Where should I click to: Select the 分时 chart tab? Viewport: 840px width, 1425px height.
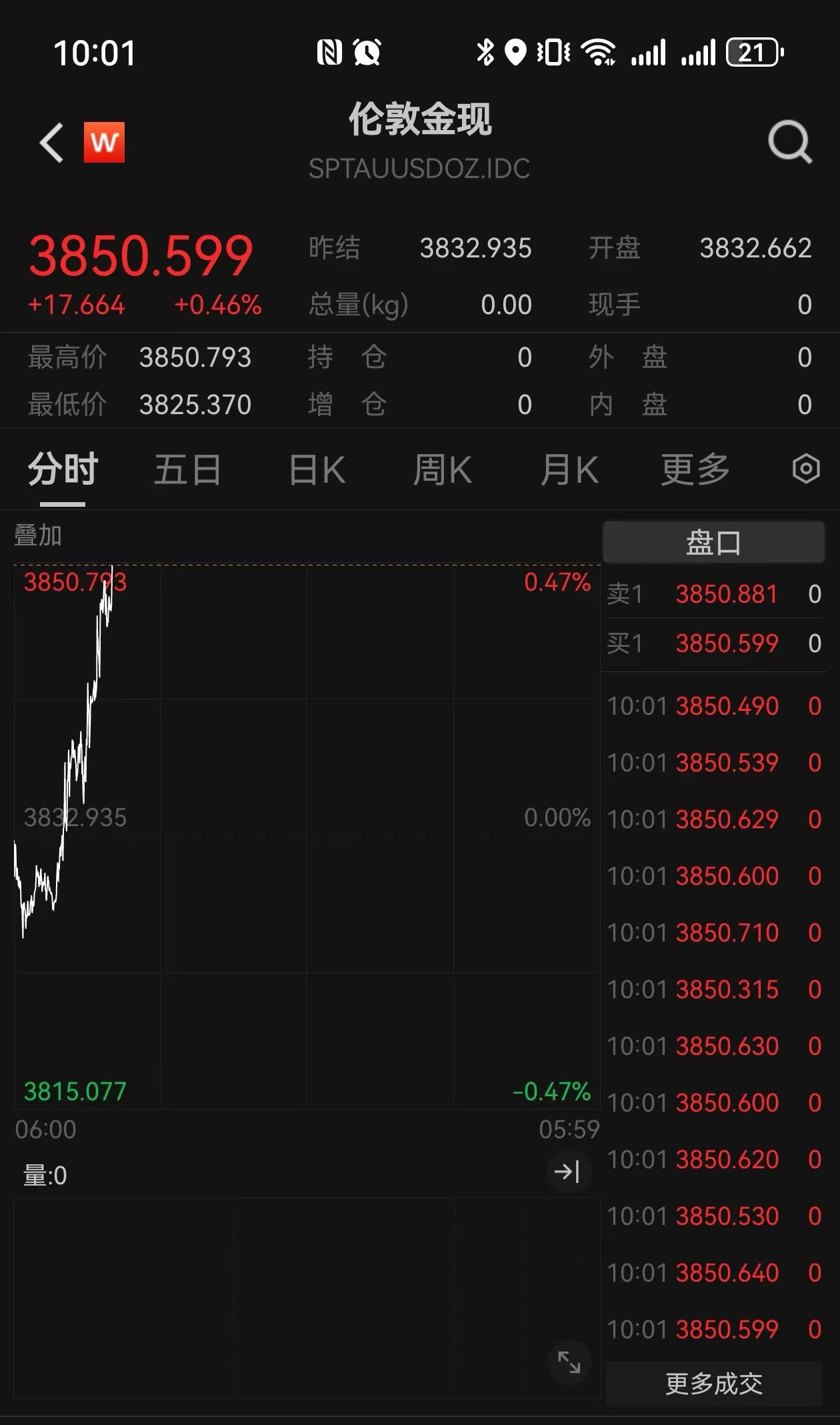63,469
